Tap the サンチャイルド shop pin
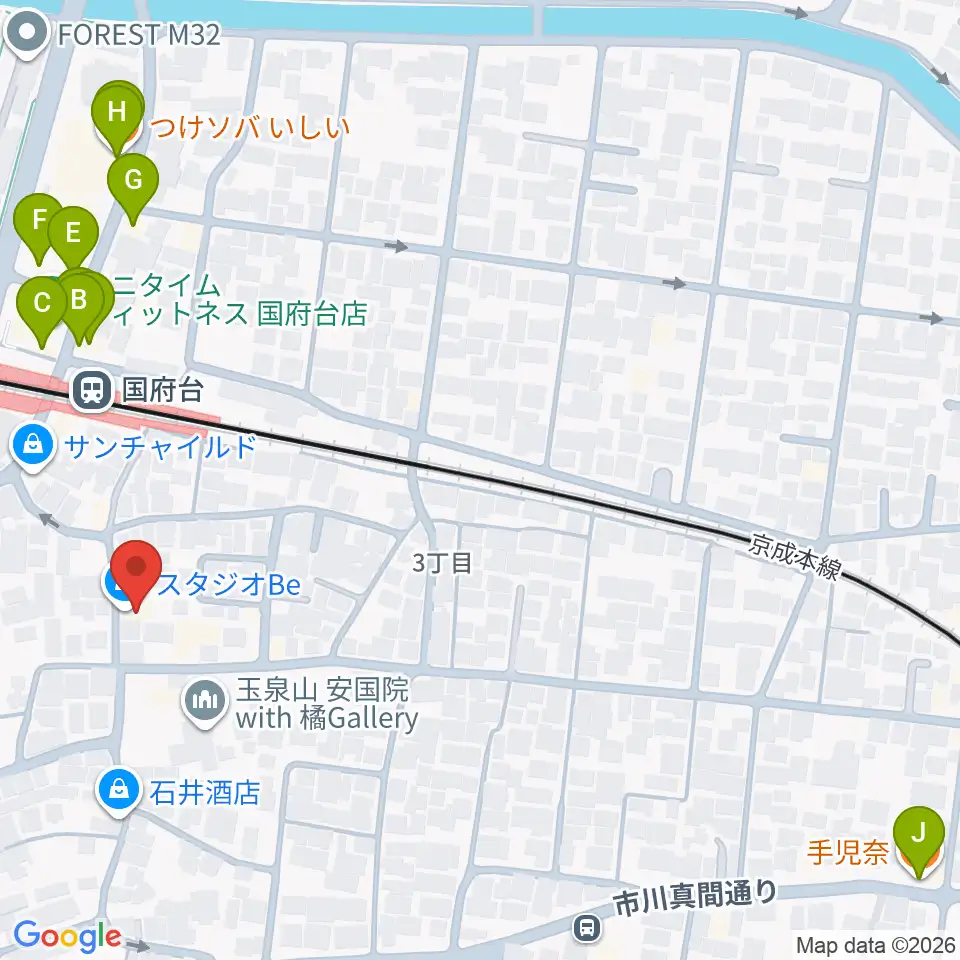 coord(33,448)
